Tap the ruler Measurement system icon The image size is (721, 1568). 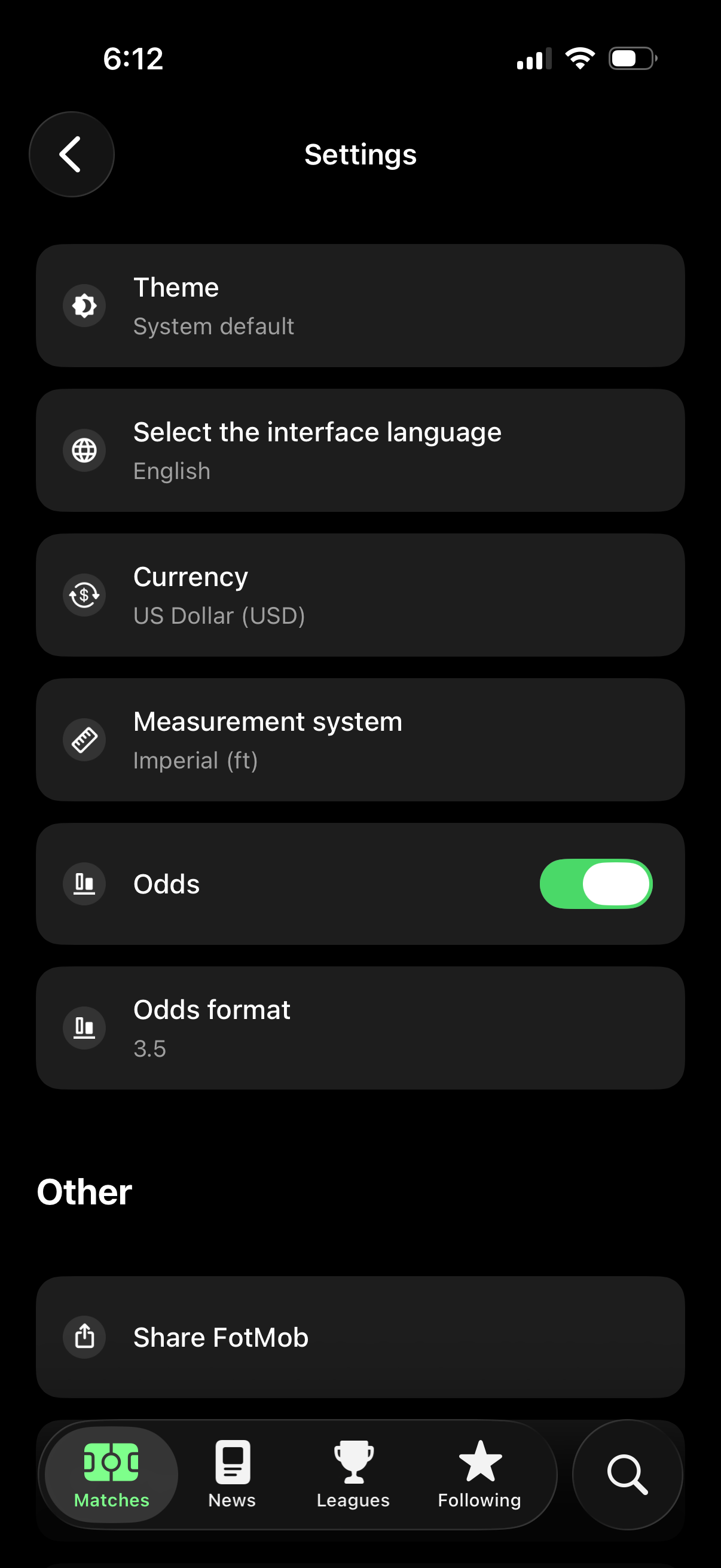pyautogui.click(x=84, y=740)
